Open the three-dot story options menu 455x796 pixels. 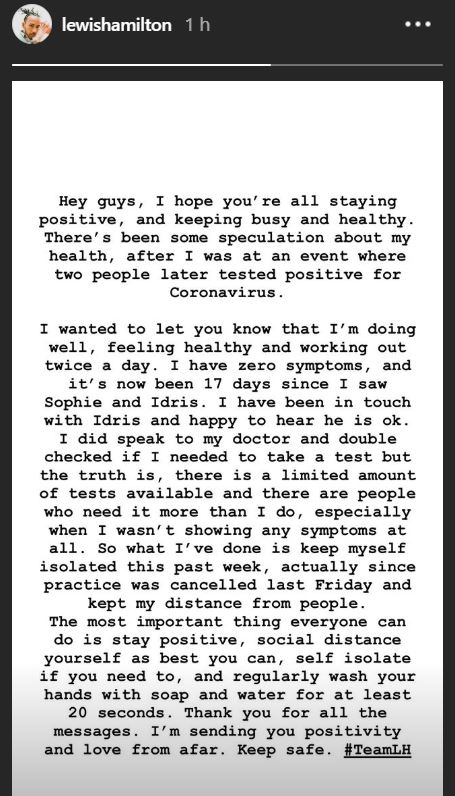pyautogui.click(x=418, y=24)
